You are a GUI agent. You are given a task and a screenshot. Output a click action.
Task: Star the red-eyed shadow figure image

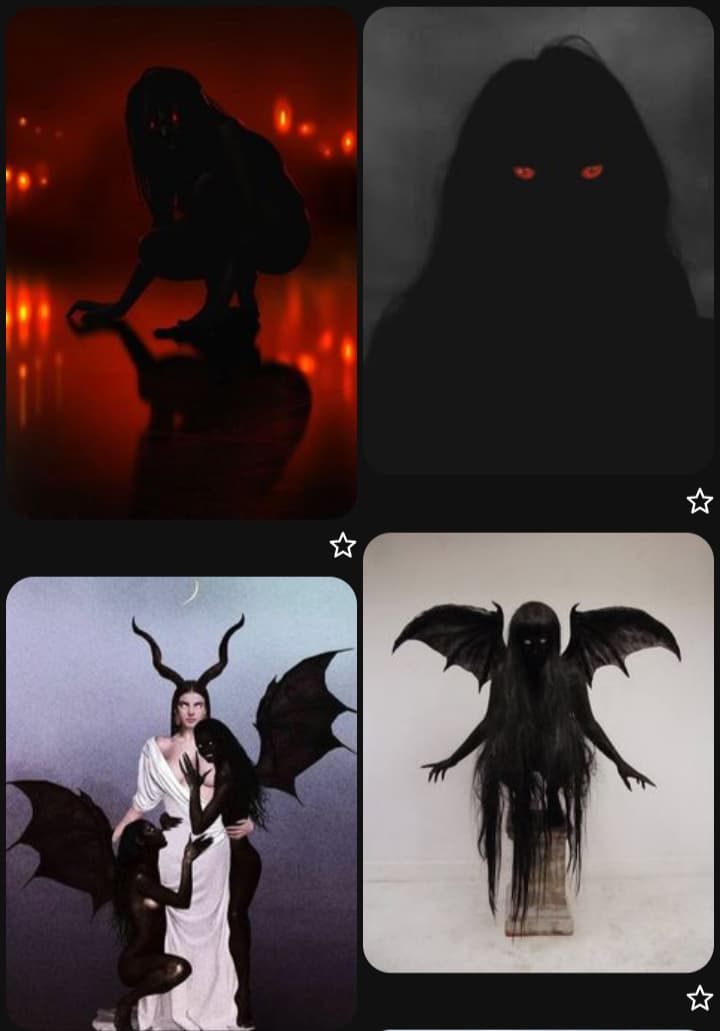(700, 501)
